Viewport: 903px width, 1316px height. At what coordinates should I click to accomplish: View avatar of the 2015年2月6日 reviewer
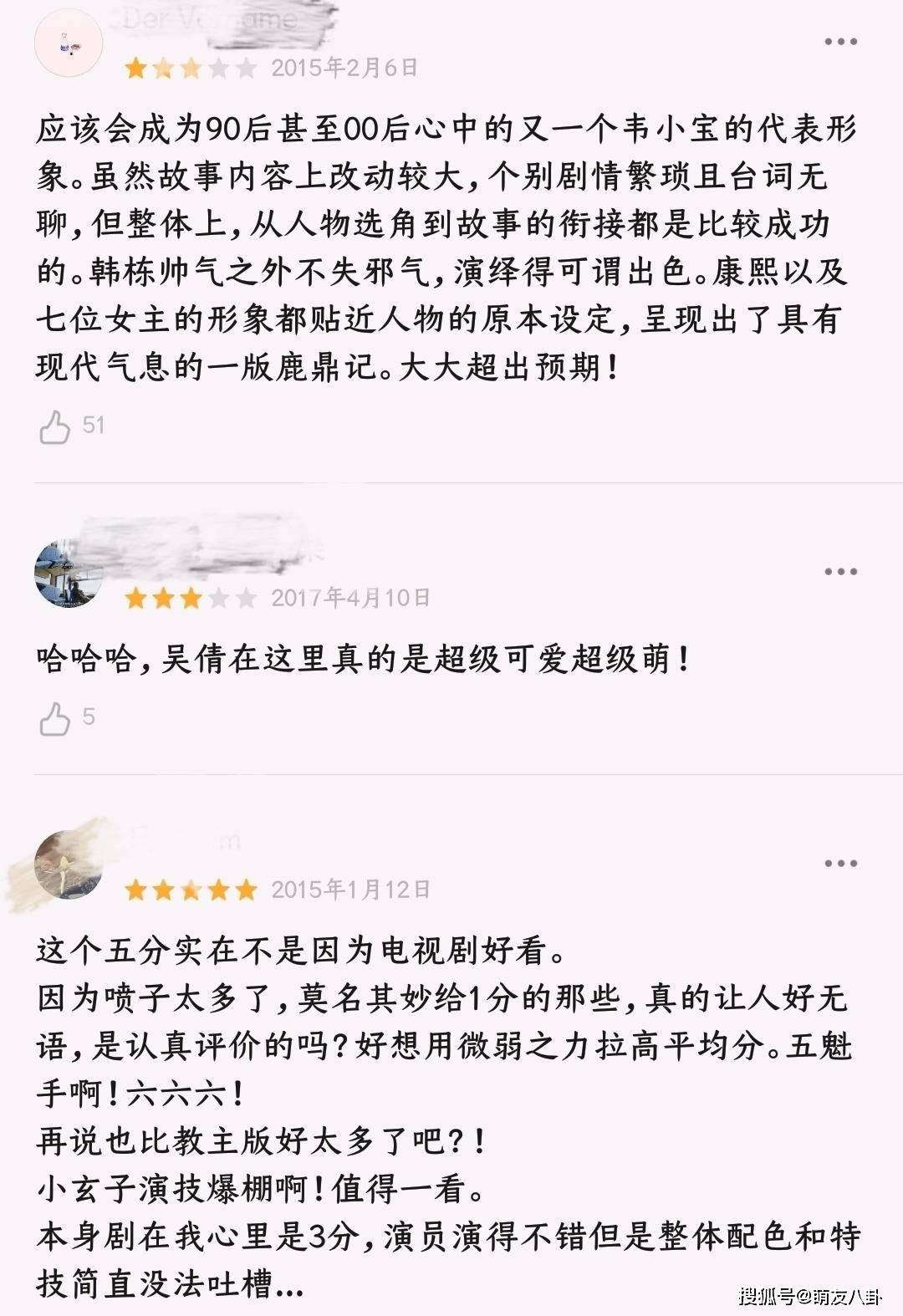point(69,43)
